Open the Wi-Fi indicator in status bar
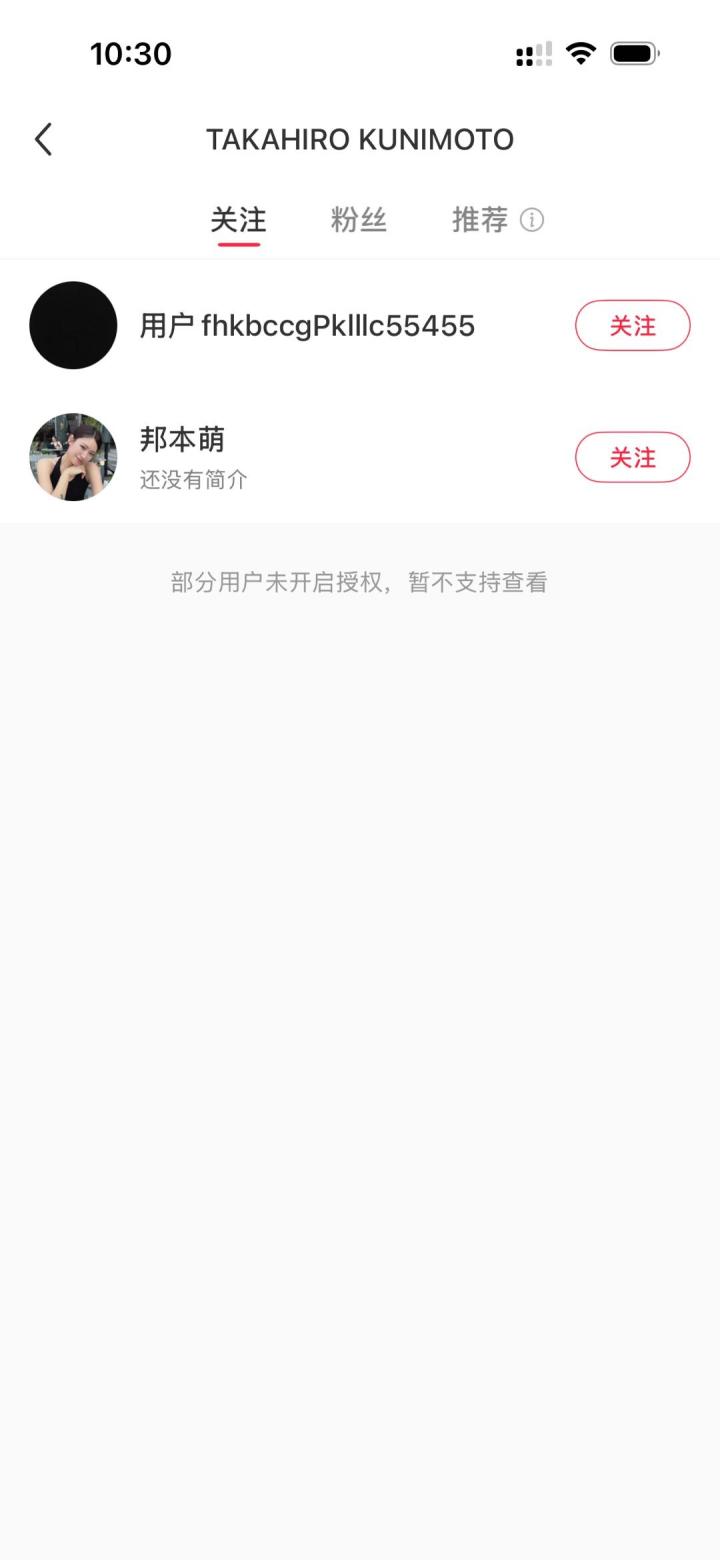Viewport: 720px width, 1560px height. click(x=581, y=54)
